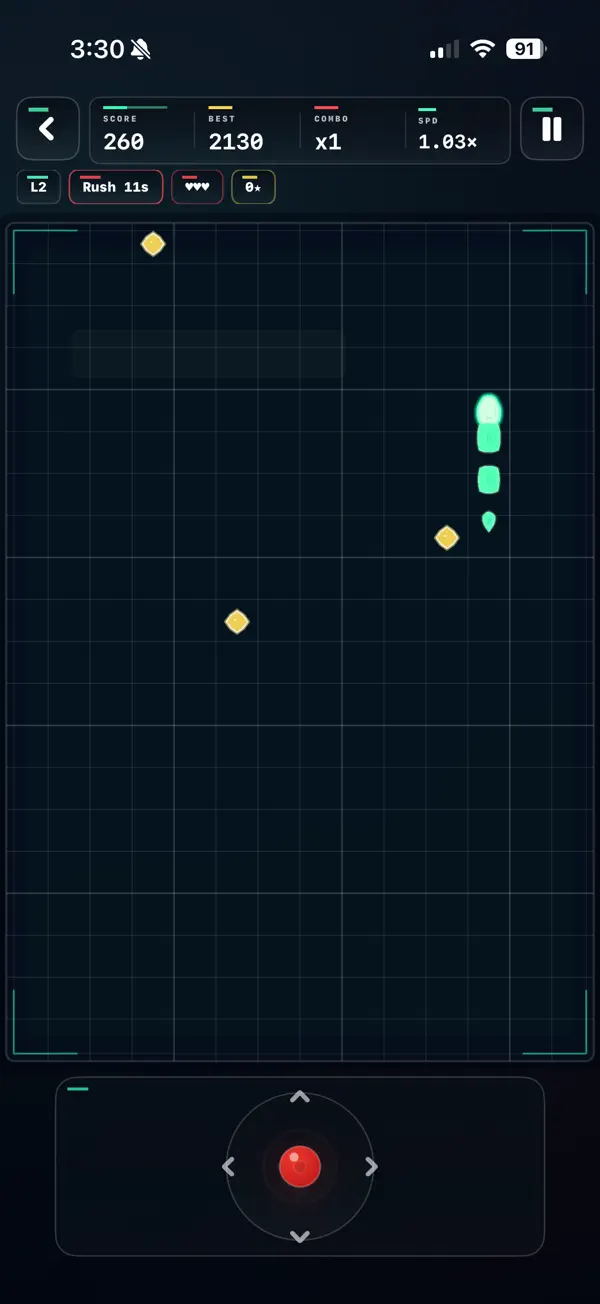
Task: Pause the game
Action: (x=551, y=128)
